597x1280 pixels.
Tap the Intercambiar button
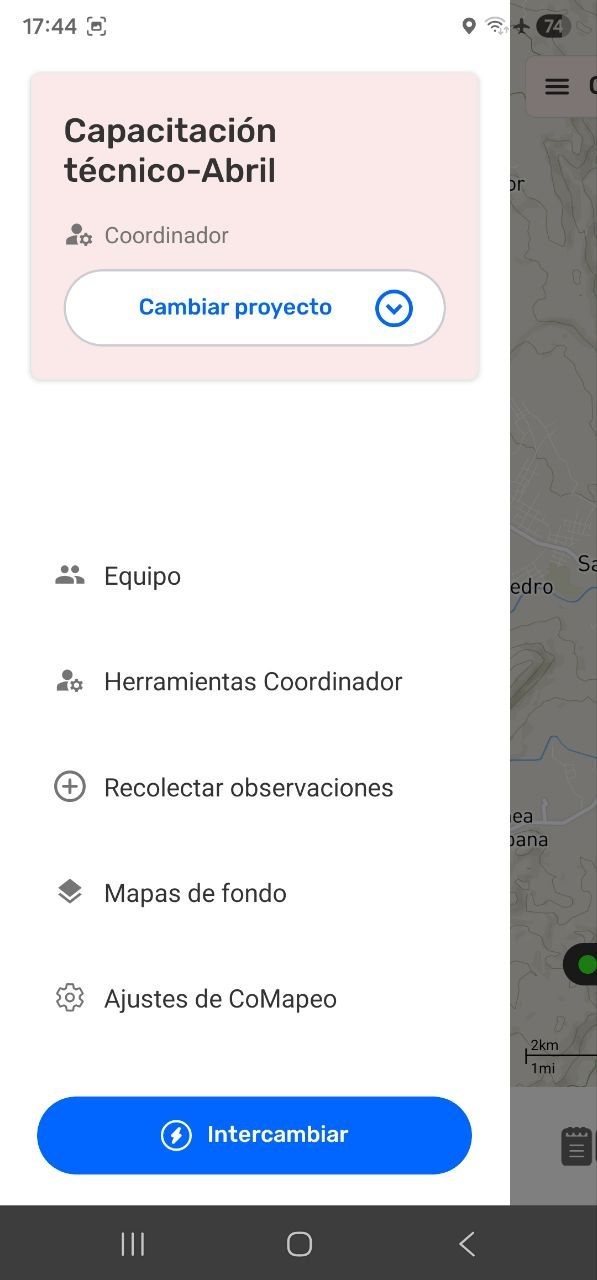click(x=254, y=1135)
